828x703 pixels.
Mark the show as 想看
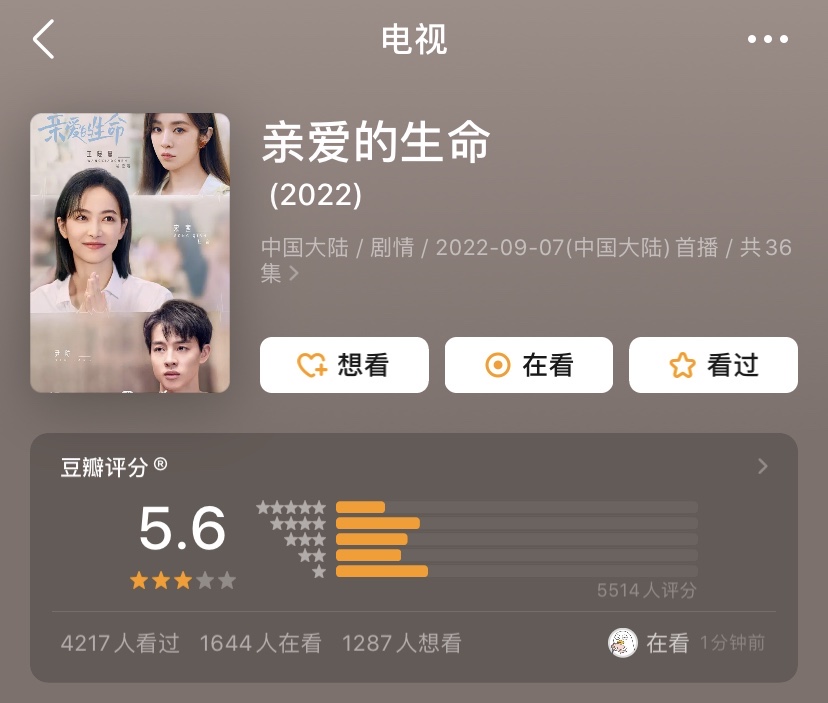coord(344,365)
